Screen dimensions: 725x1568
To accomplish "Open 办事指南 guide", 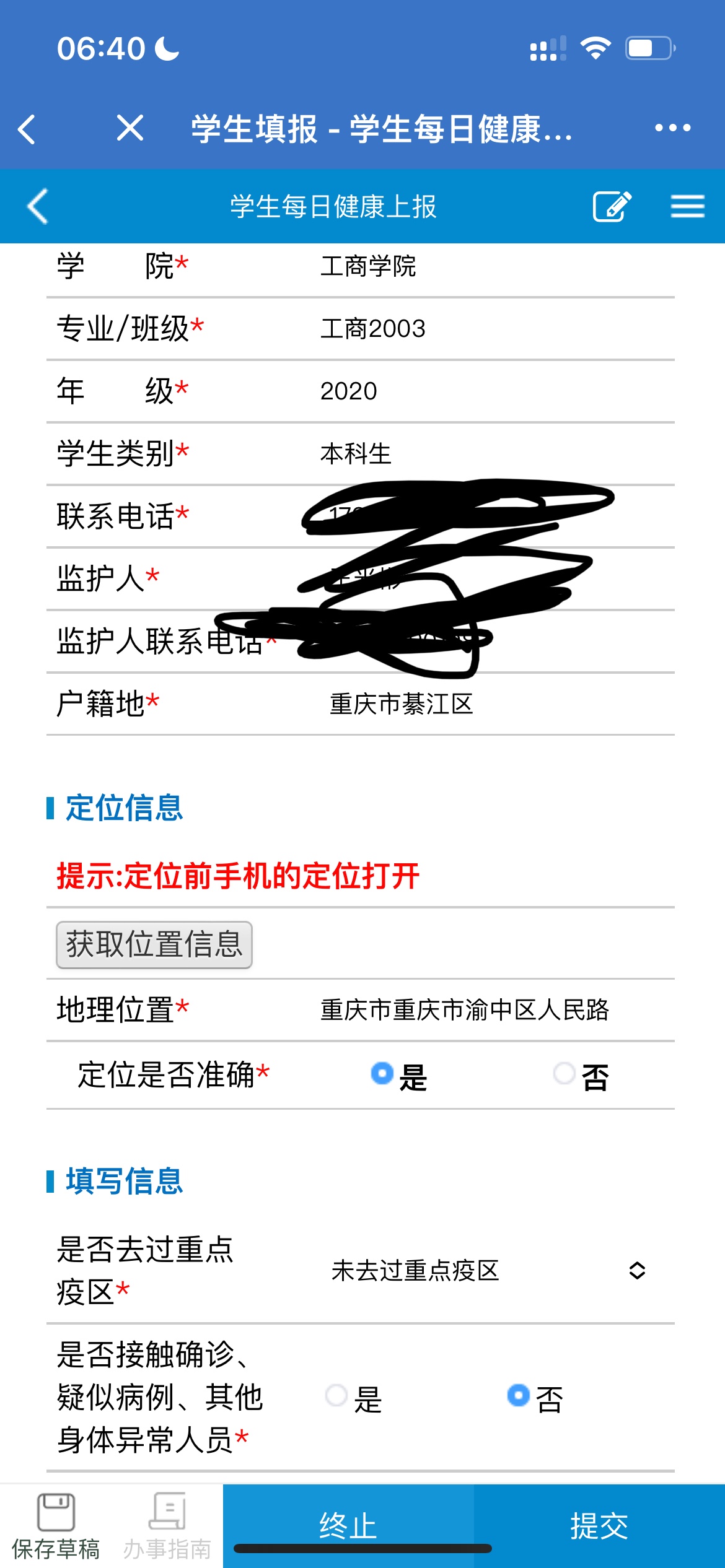I will coord(167,1526).
